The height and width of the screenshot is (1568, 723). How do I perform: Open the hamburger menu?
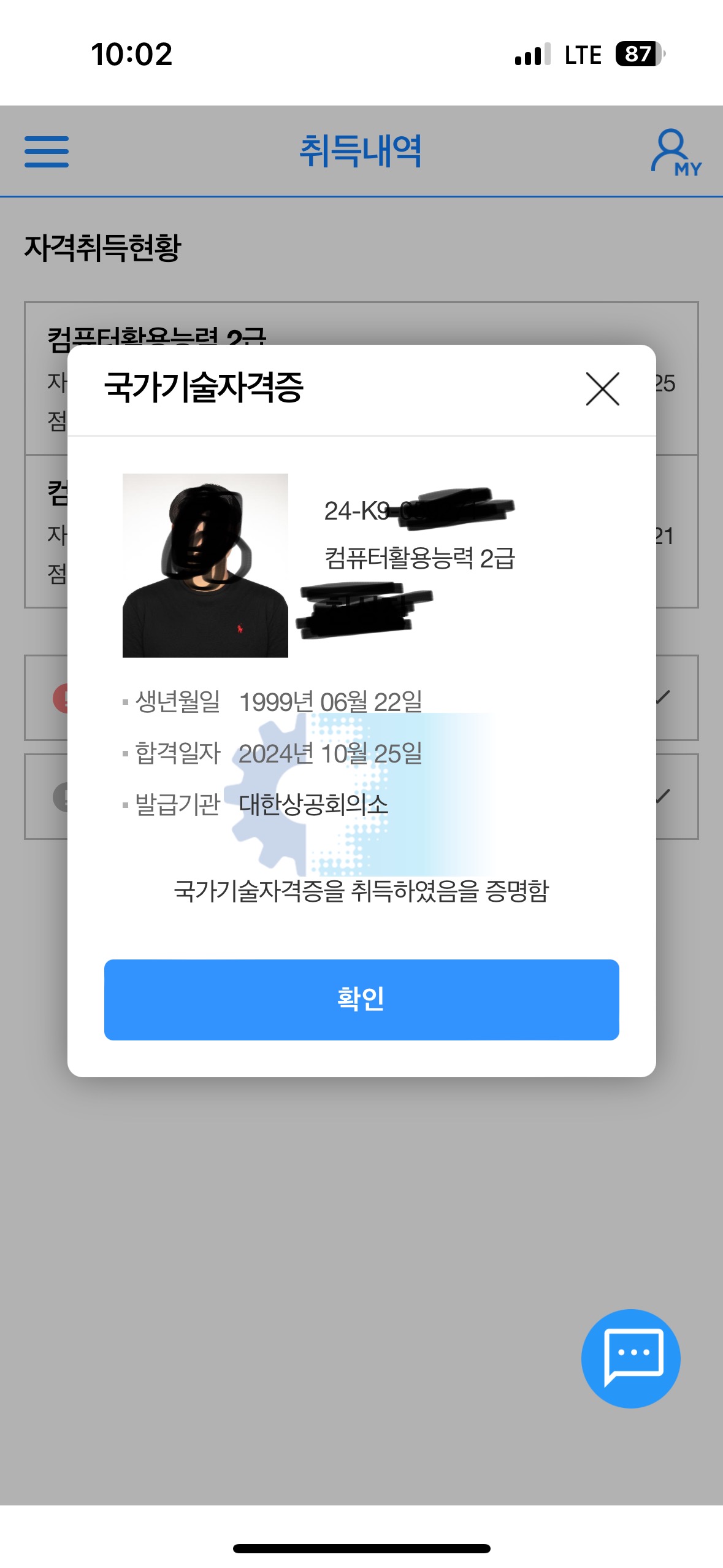coord(47,152)
